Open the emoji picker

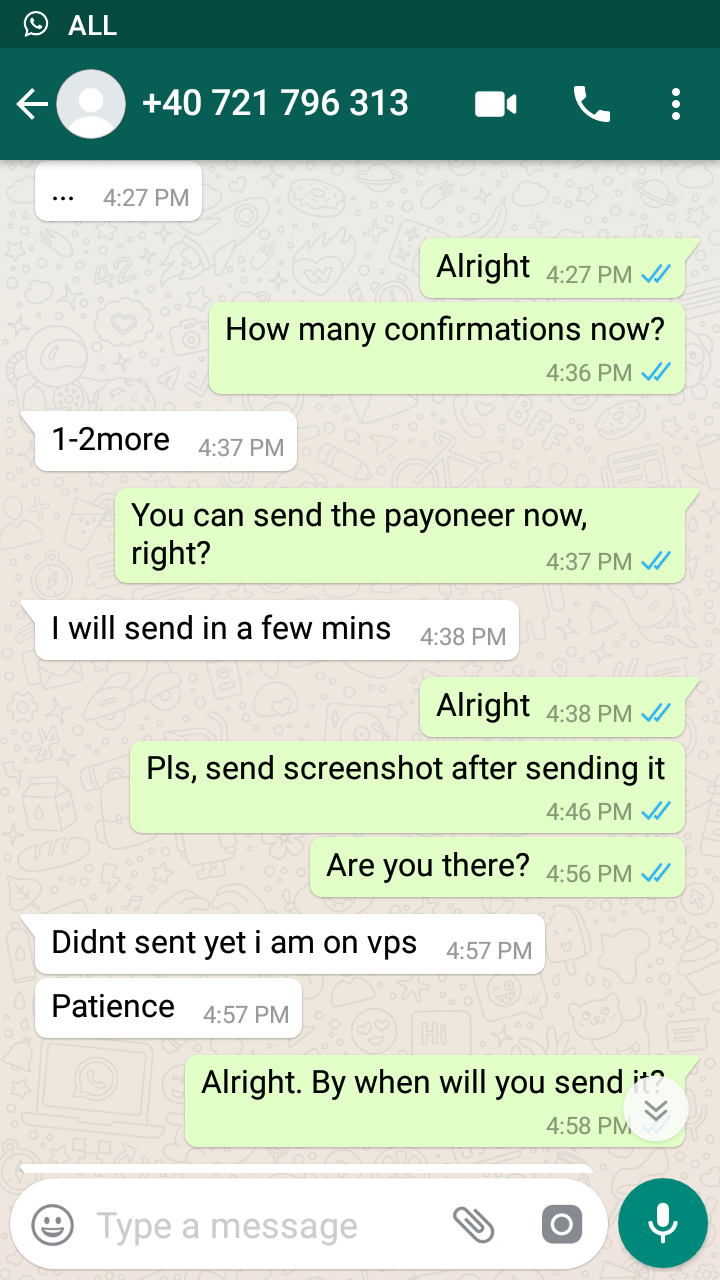53,1225
